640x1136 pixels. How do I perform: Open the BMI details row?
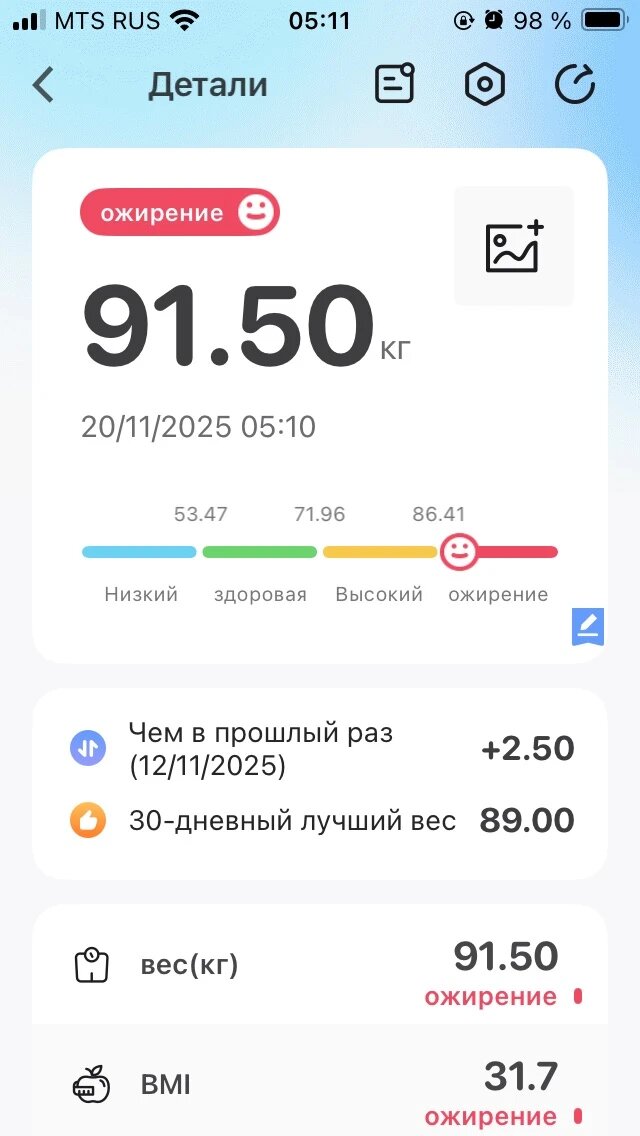tap(320, 1085)
